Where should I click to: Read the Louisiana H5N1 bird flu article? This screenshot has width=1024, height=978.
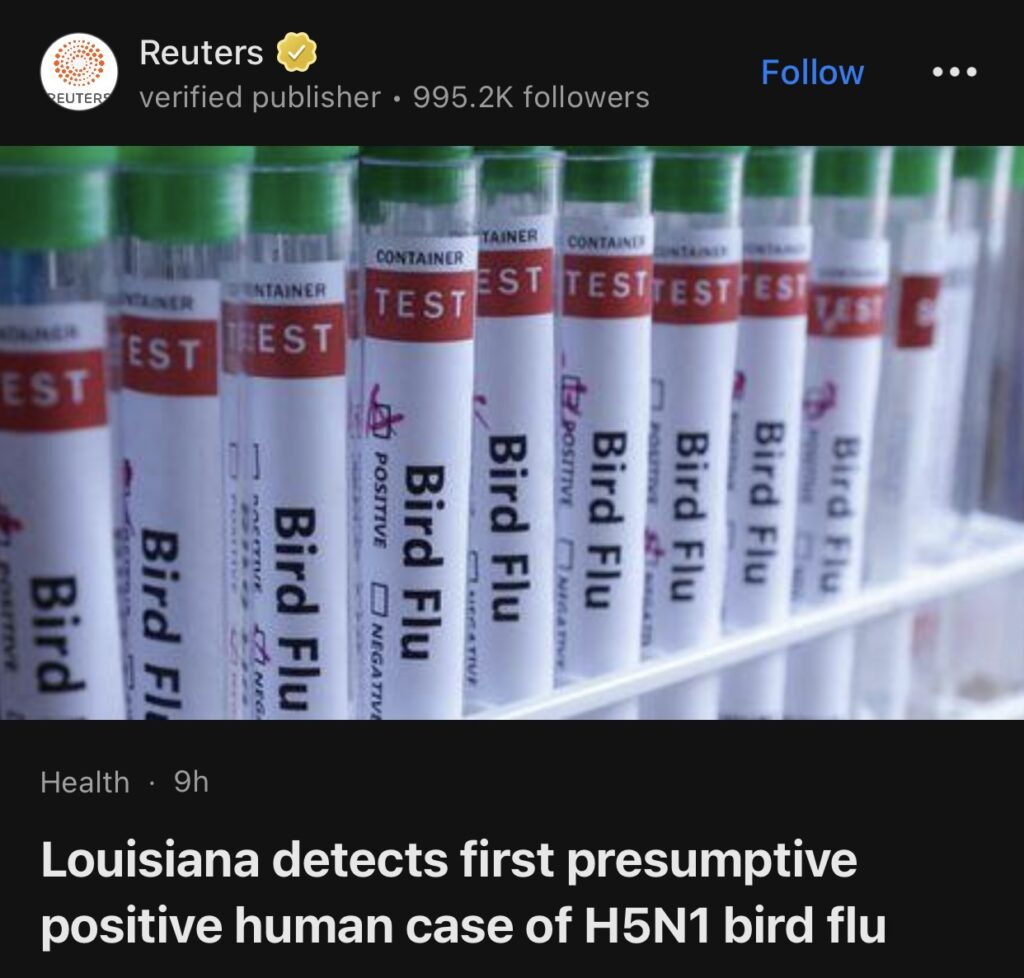[463, 893]
